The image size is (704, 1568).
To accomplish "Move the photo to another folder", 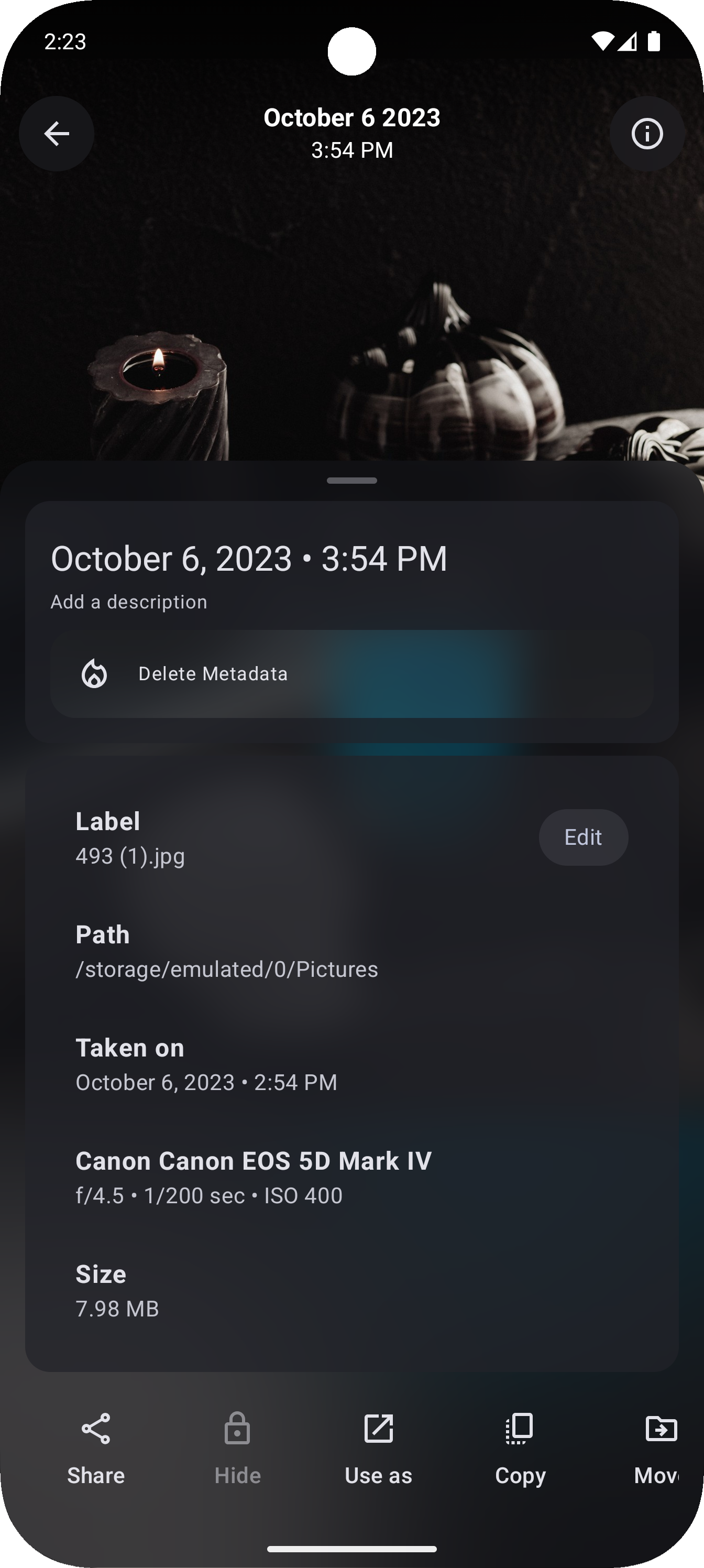I will (x=659, y=1447).
